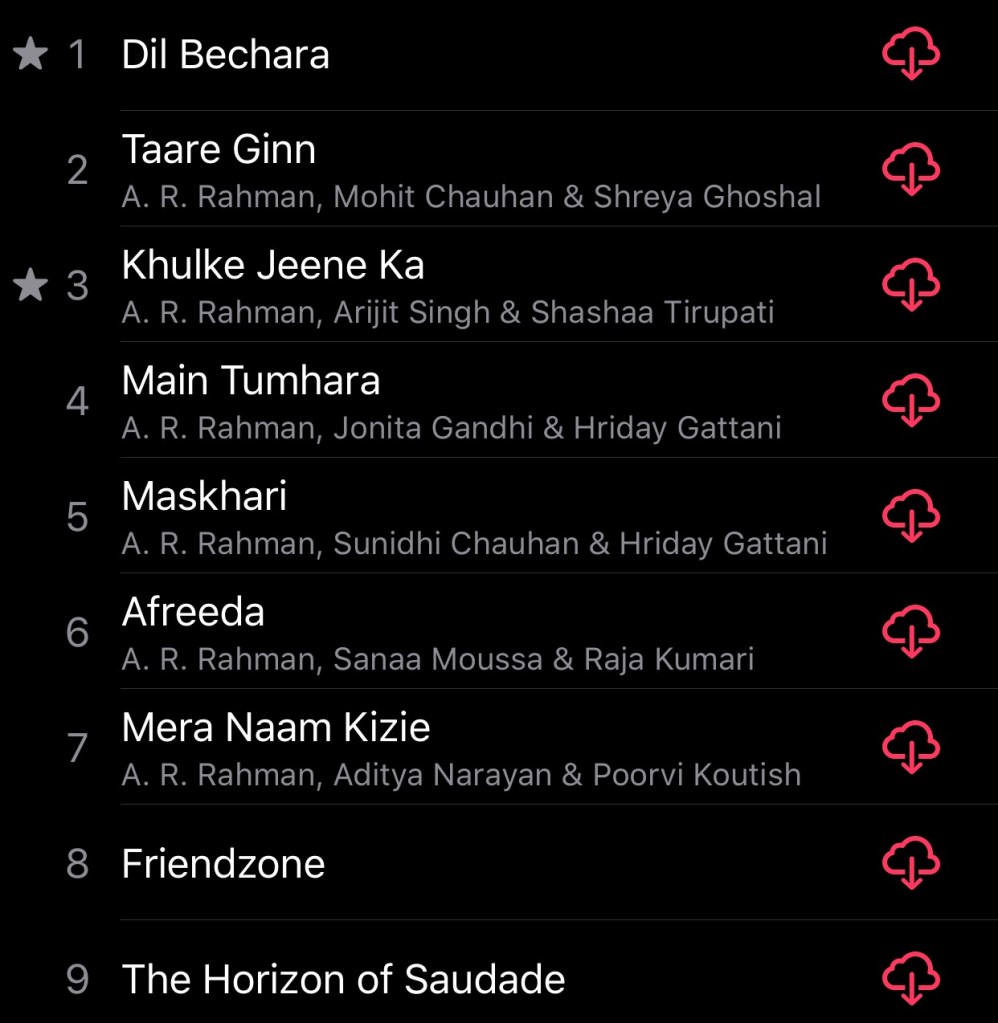Play the song Taare Ginn

[x=219, y=150]
